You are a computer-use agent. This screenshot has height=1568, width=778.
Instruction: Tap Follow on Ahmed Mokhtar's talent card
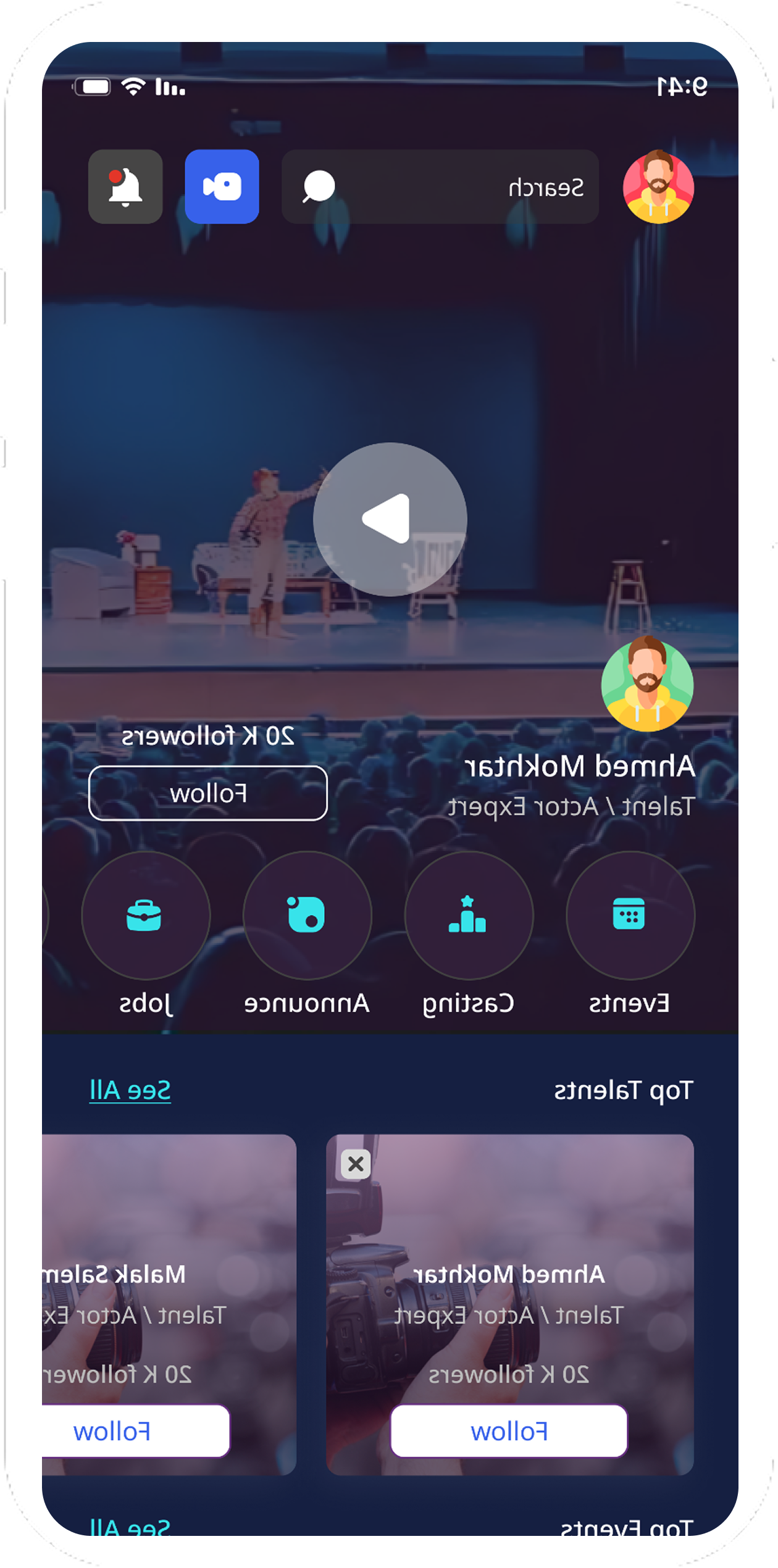coord(509,1431)
